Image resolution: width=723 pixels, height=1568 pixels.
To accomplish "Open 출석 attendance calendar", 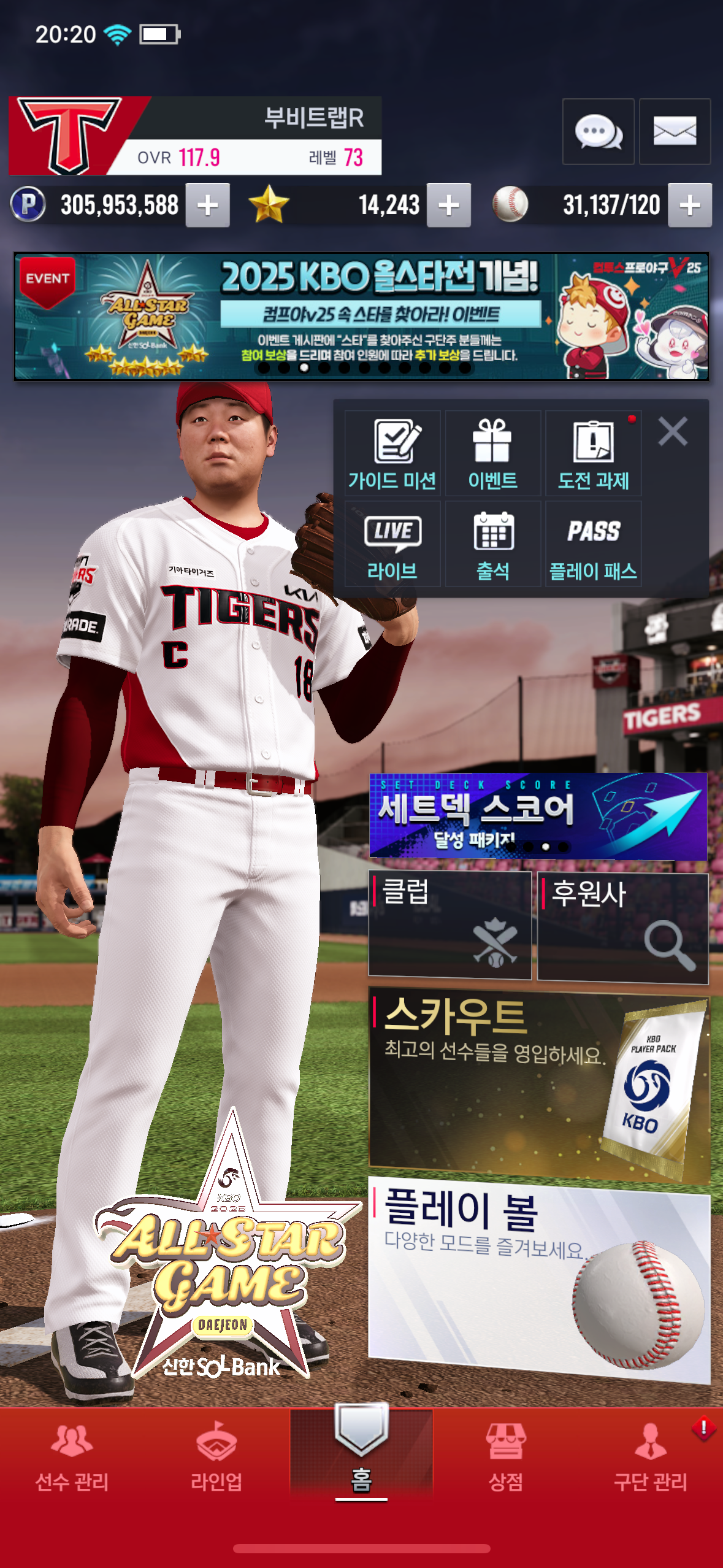I will [492, 544].
